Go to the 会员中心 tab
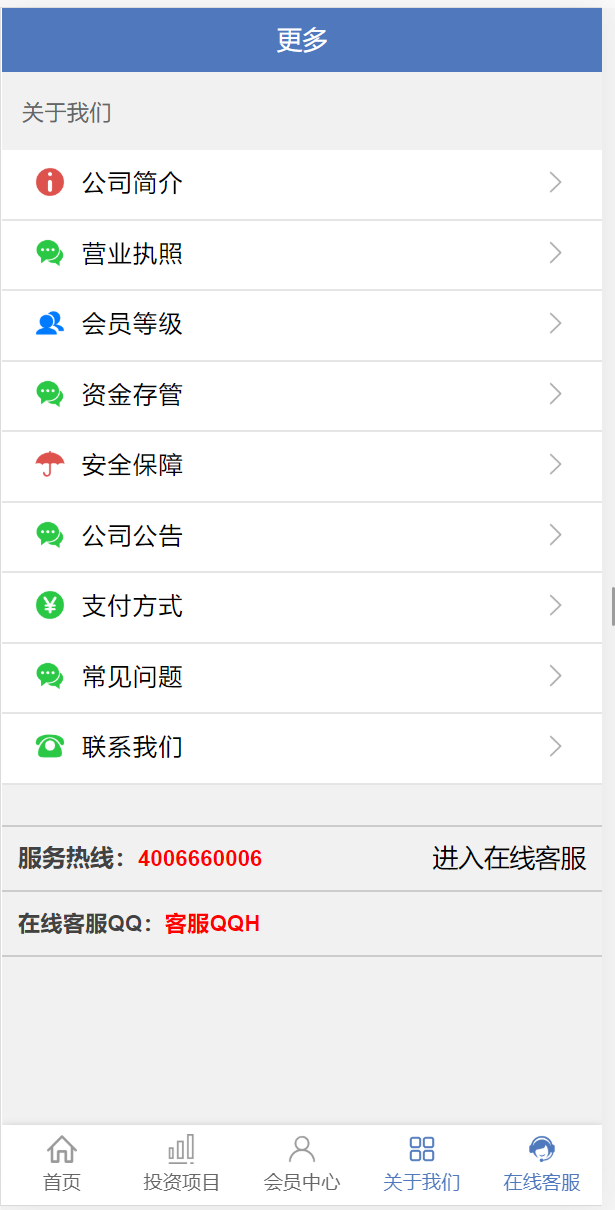The height and width of the screenshot is (1210, 615). [301, 1163]
